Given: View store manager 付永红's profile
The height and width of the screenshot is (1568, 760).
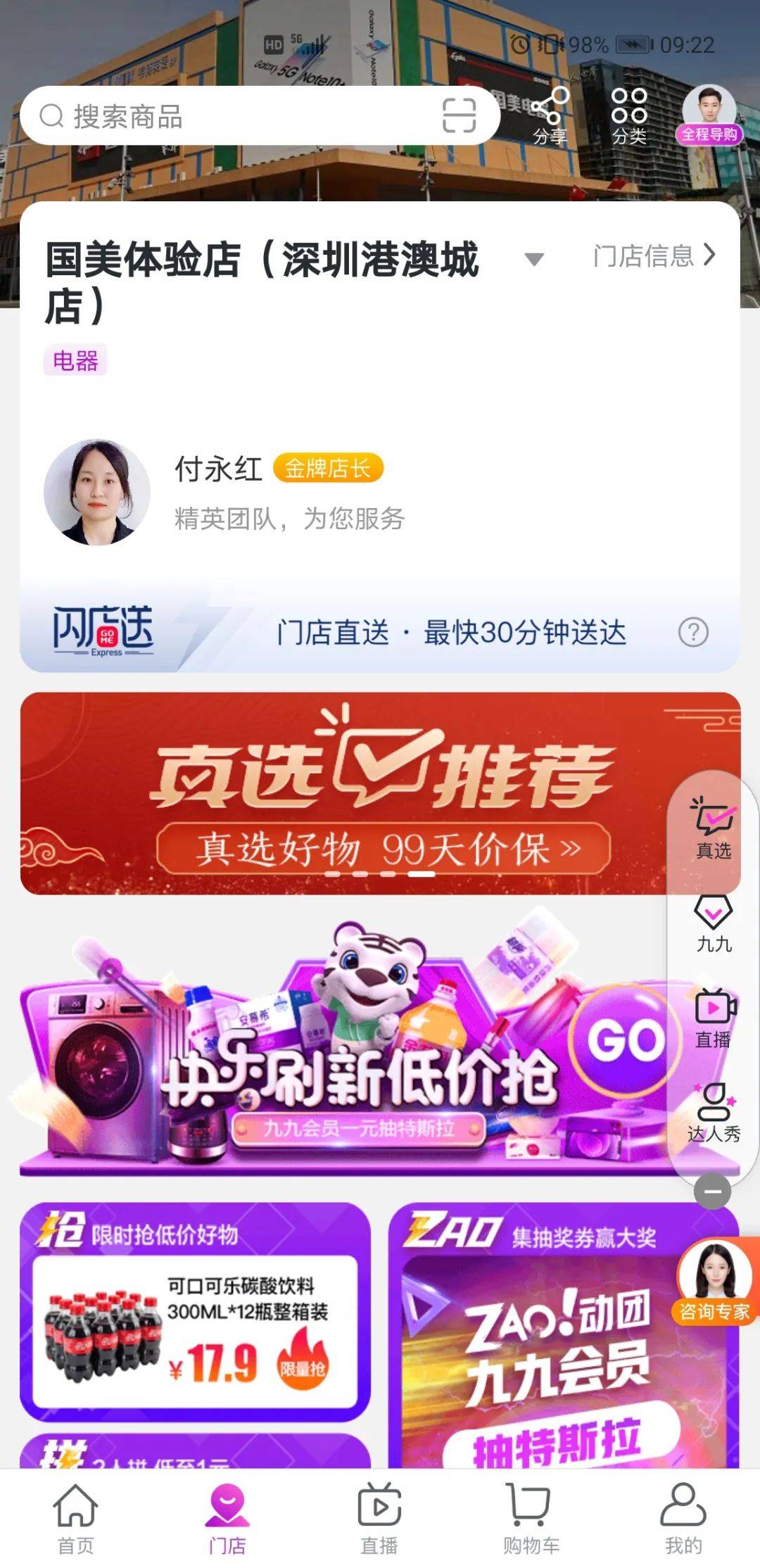Looking at the screenshot, I should tap(97, 493).
